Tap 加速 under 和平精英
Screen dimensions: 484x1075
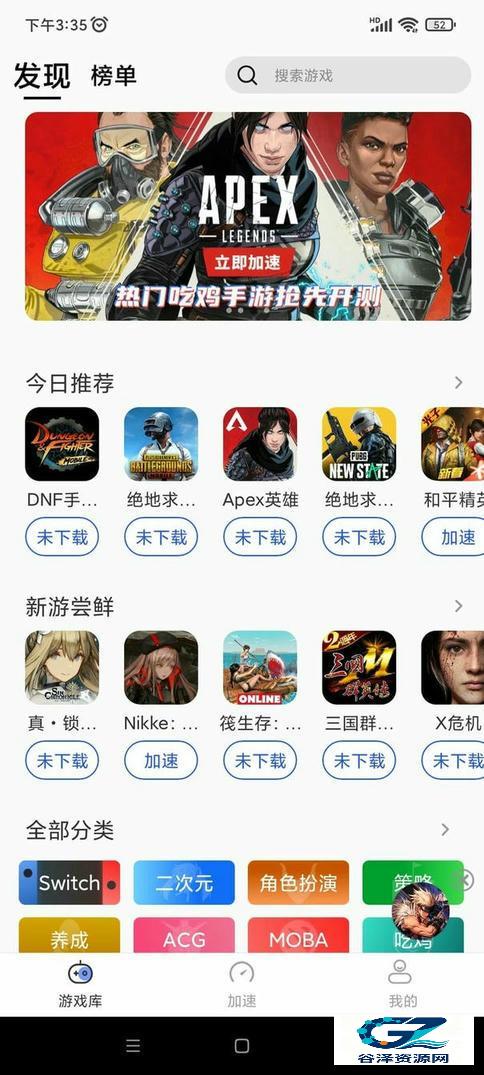453,537
